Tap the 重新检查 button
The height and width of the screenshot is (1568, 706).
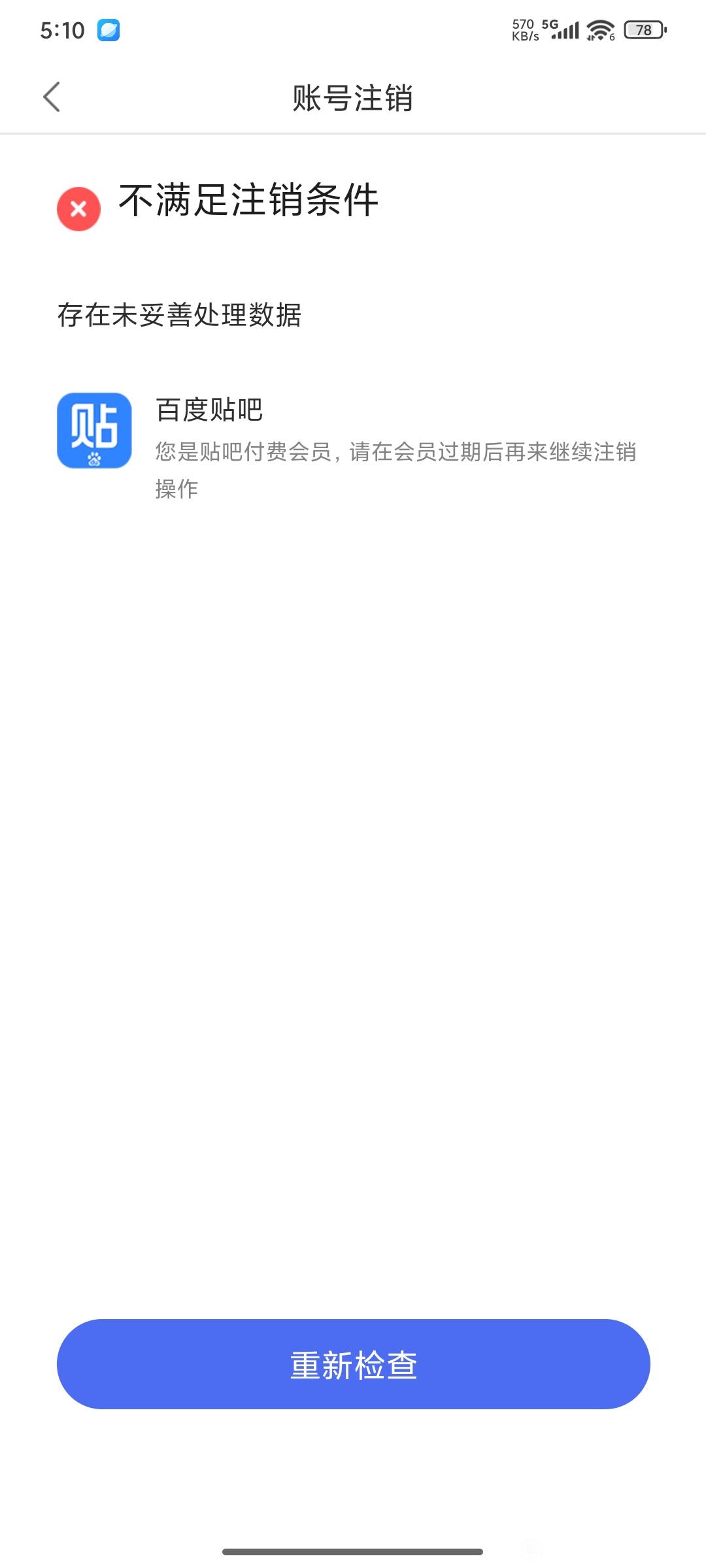tap(353, 1364)
